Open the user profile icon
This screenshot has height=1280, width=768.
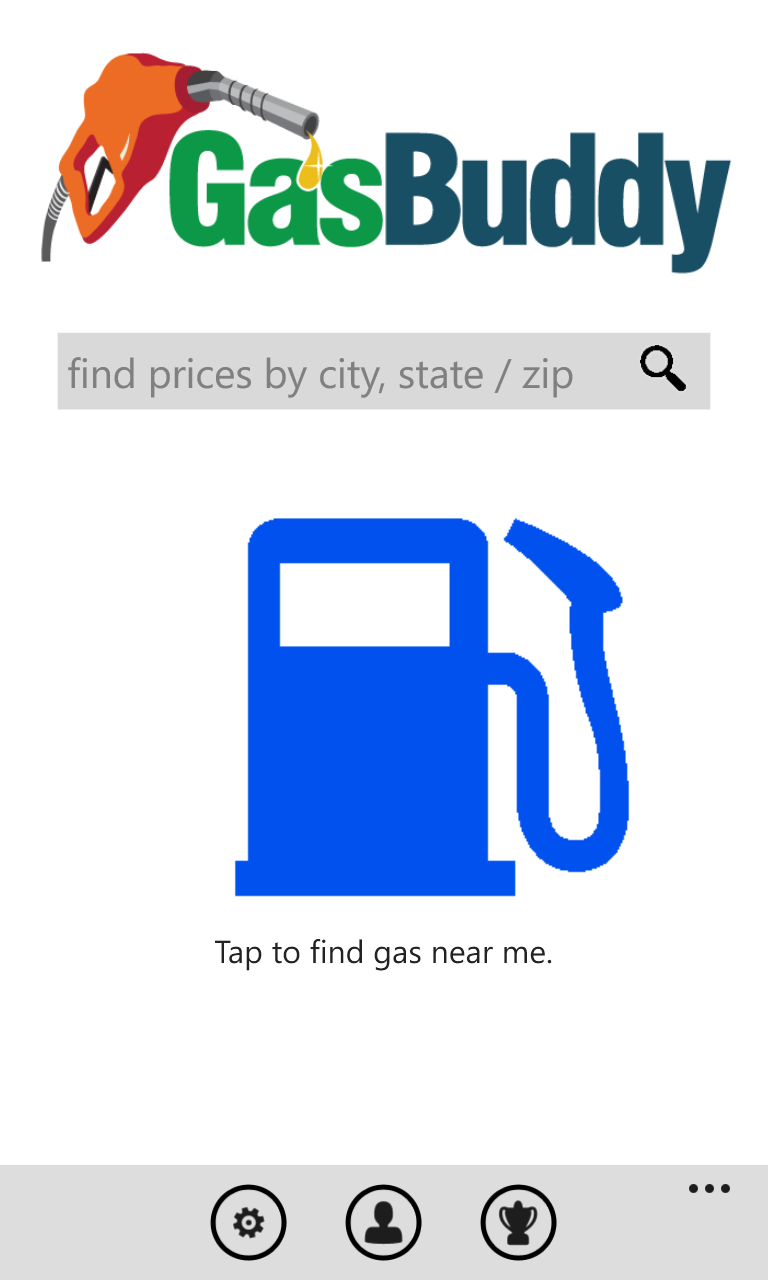(383, 1222)
